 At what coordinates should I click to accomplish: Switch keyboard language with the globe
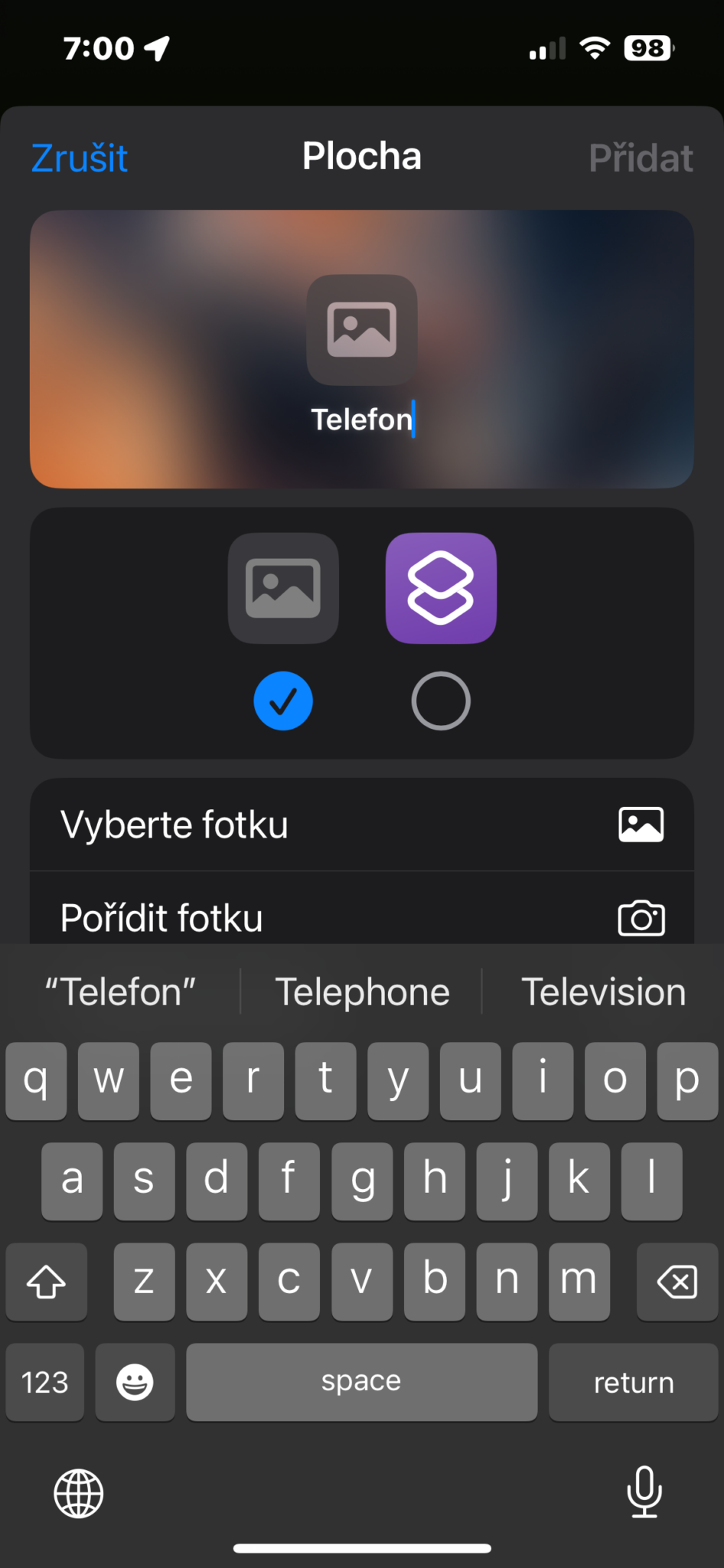click(78, 1493)
